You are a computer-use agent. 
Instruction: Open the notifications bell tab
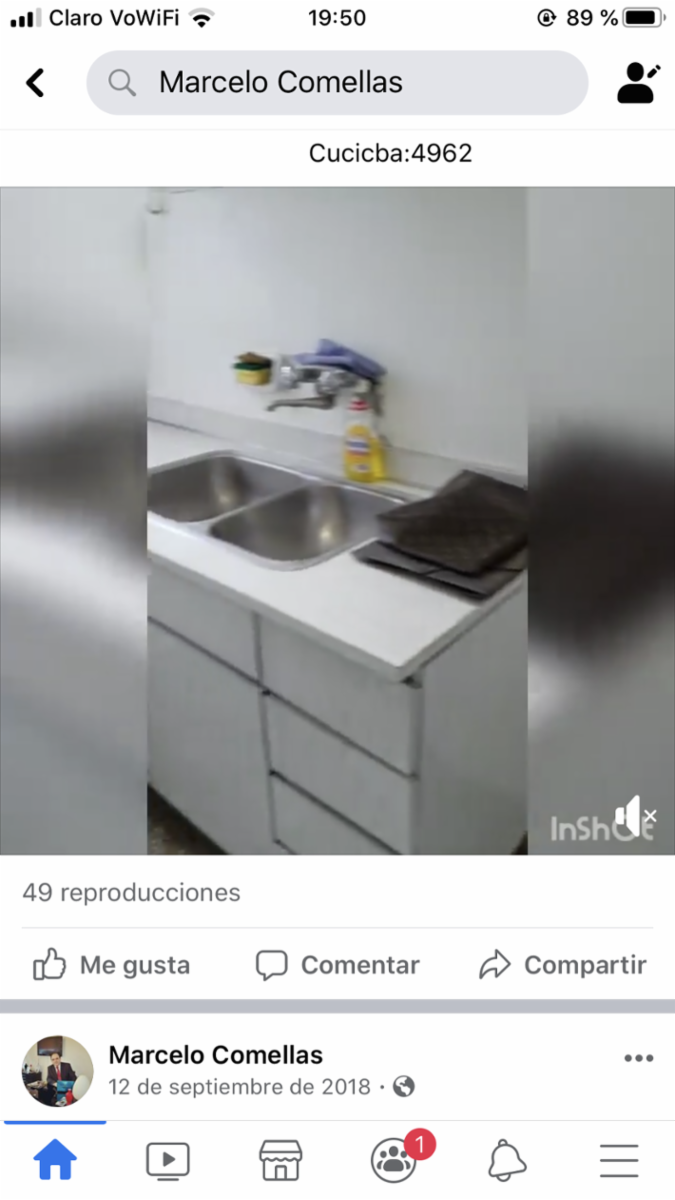[507, 1161]
